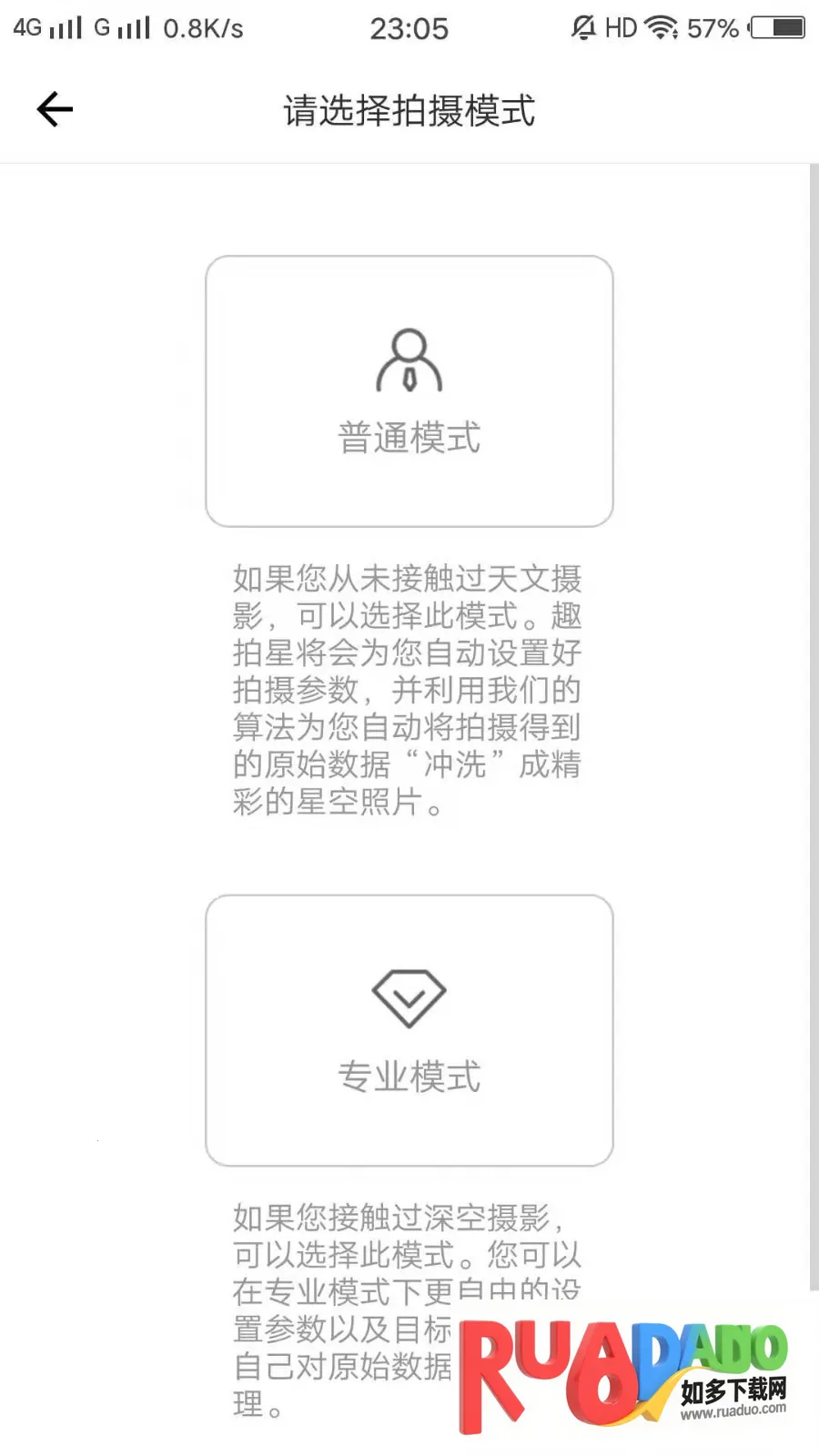
Task: Select the 普通模式 shooting mode card
Action: tap(409, 391)
